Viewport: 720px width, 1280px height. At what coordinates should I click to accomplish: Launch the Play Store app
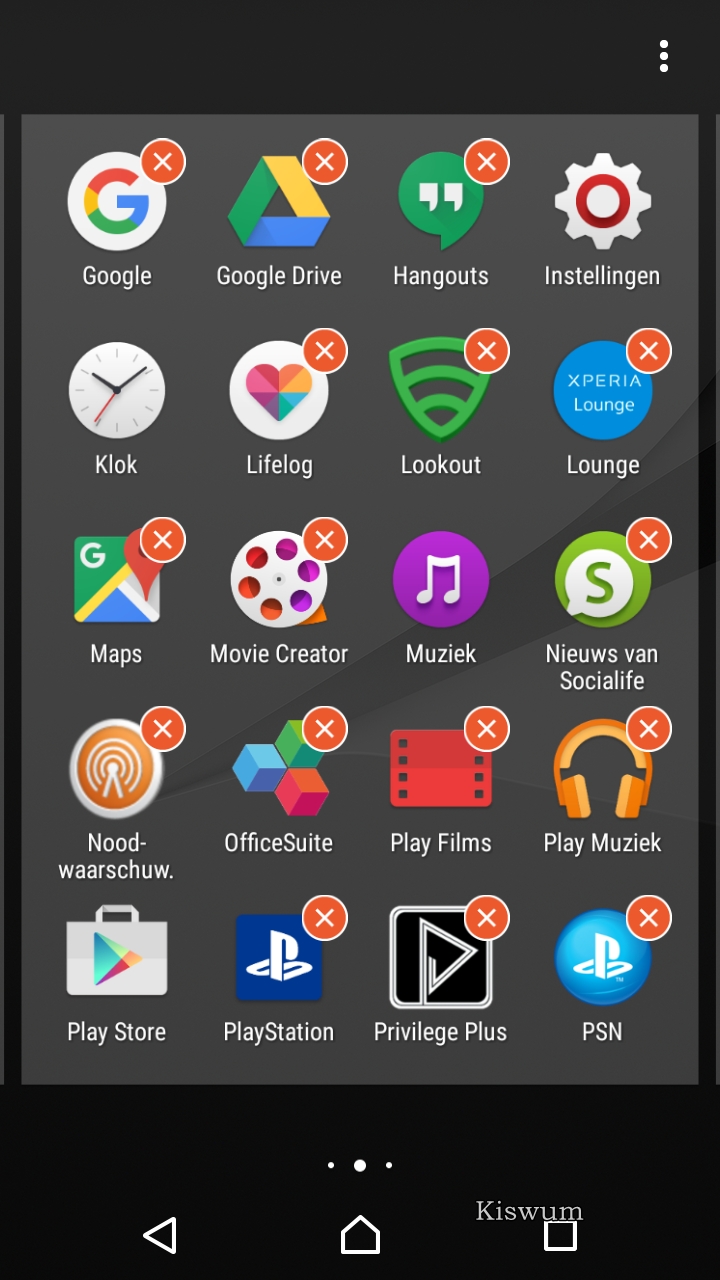tap(117, 952)
